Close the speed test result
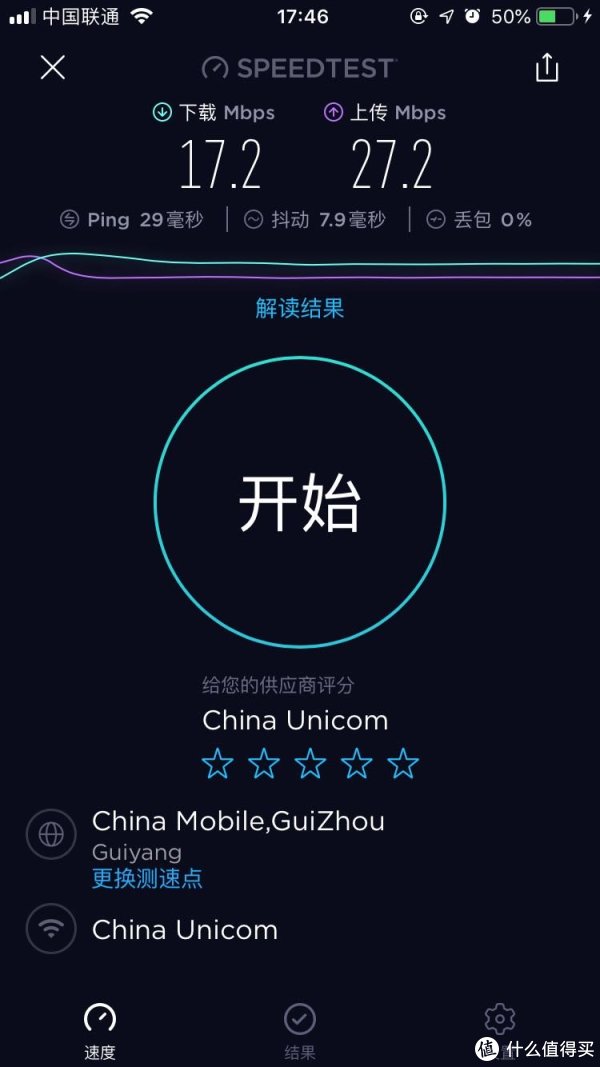600x1067 pixels. coord(52,67)
